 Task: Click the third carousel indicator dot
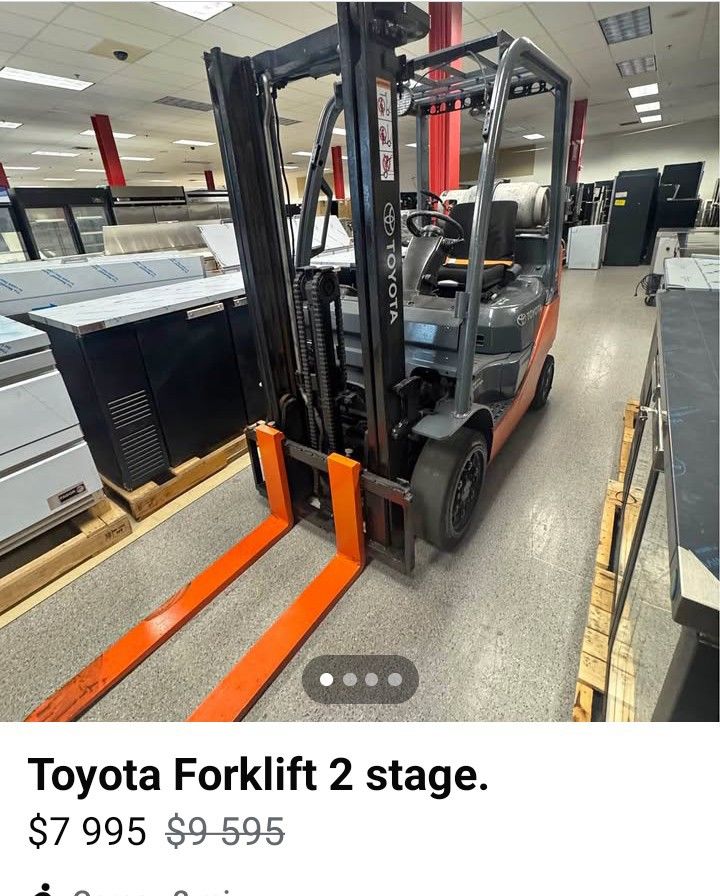(371, 678)
